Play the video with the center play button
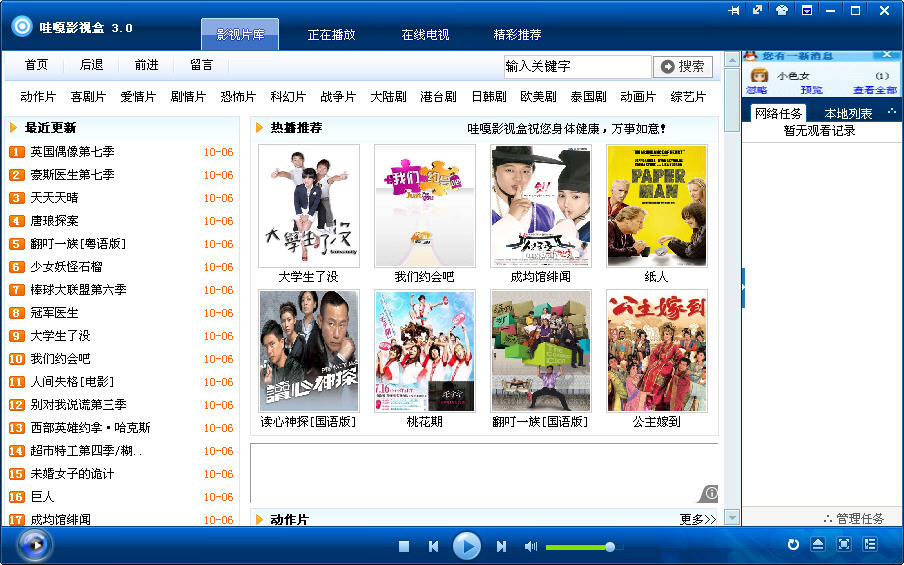 (466, 546)
